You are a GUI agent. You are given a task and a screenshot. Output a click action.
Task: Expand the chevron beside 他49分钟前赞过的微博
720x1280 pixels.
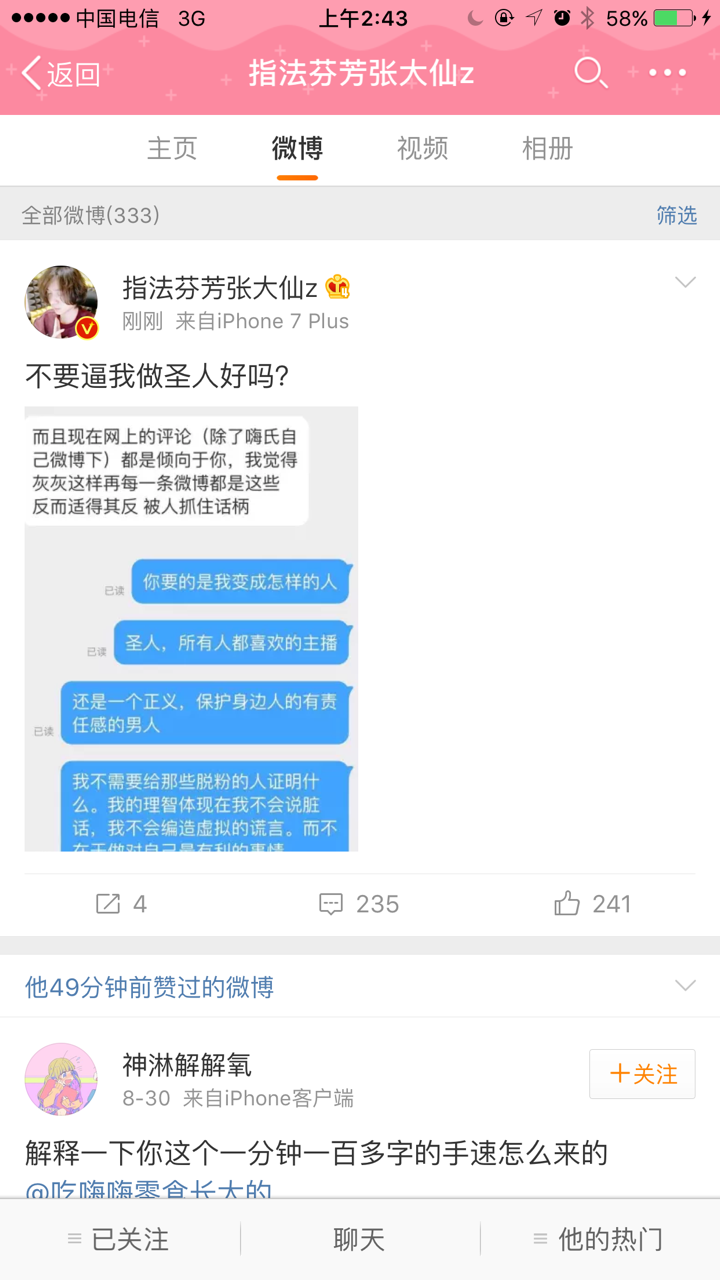(685, 986)
